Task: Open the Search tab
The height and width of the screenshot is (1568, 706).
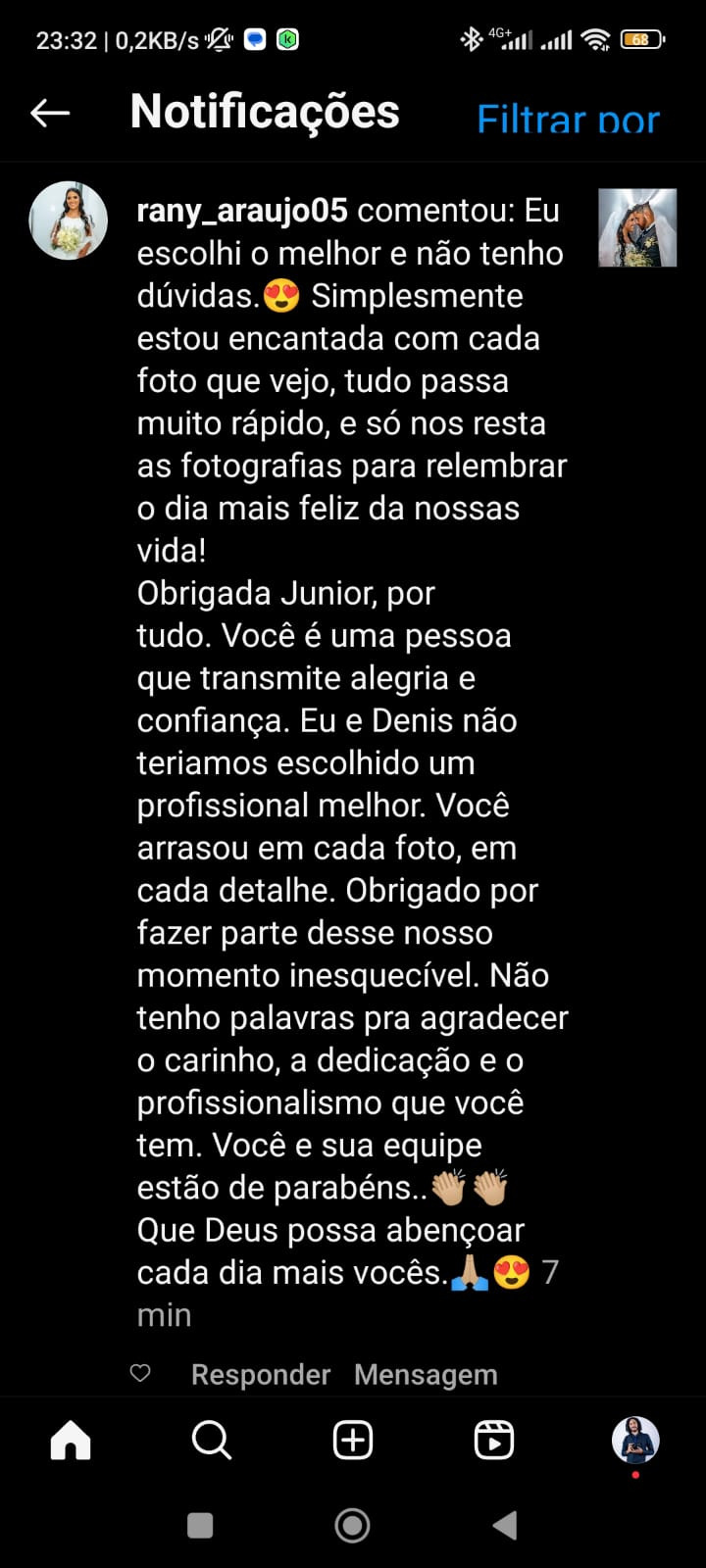Action: [x=211, y=1441]
